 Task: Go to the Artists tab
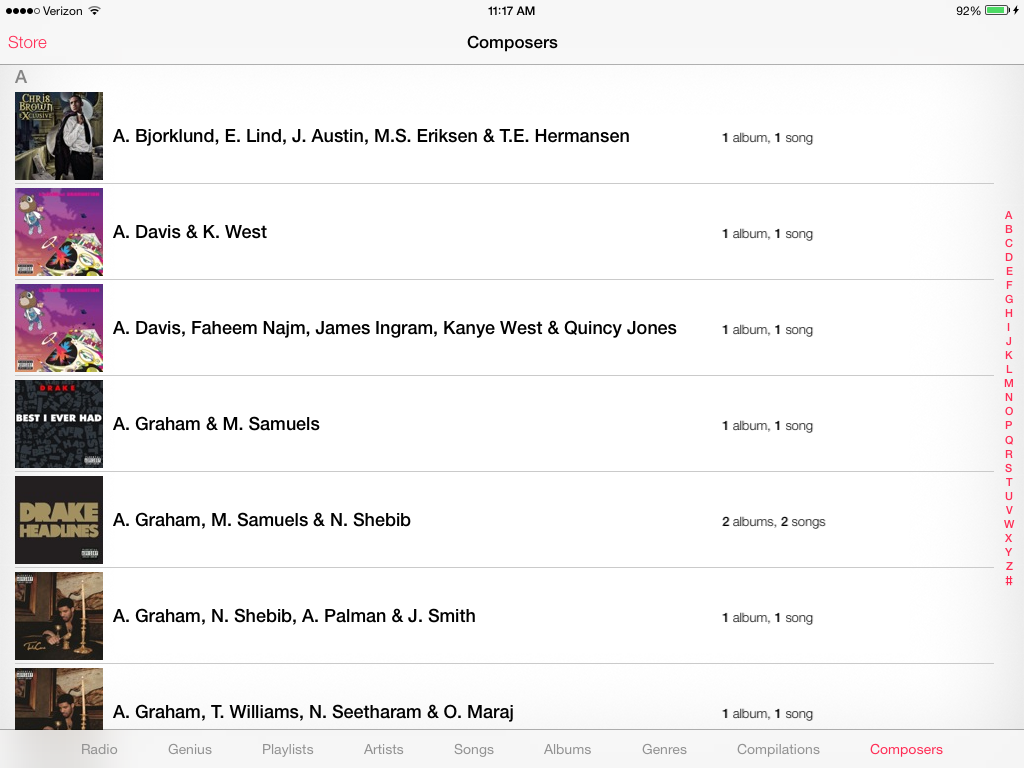tap(384, 749)
